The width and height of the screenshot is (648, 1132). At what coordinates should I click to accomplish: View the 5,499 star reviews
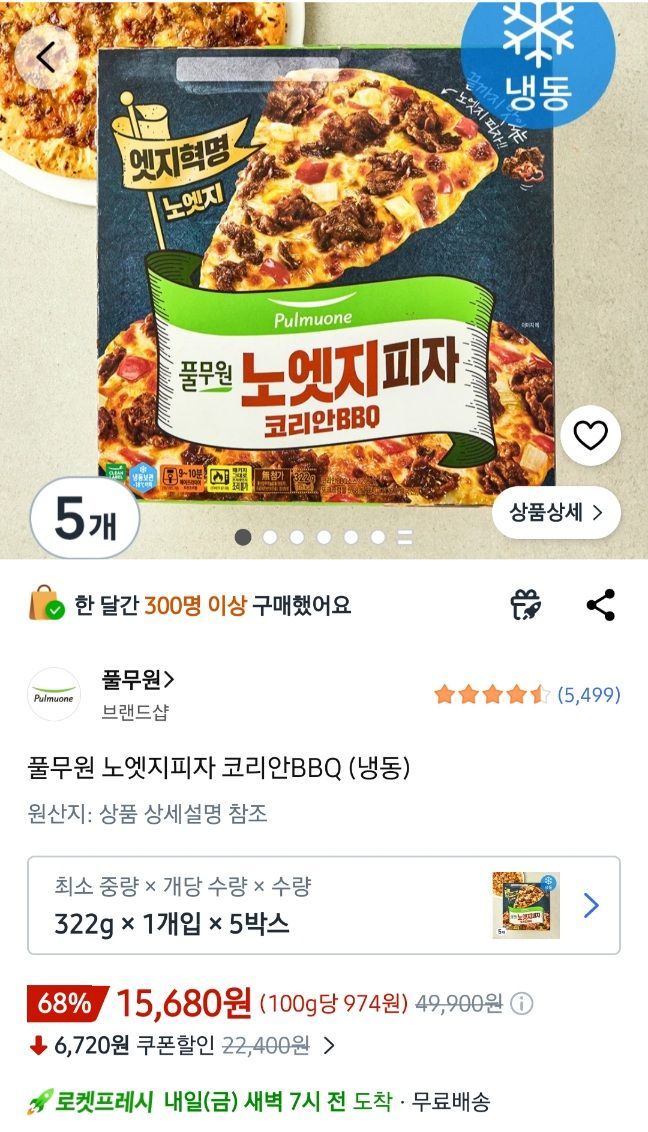click(x=527, y=695)
